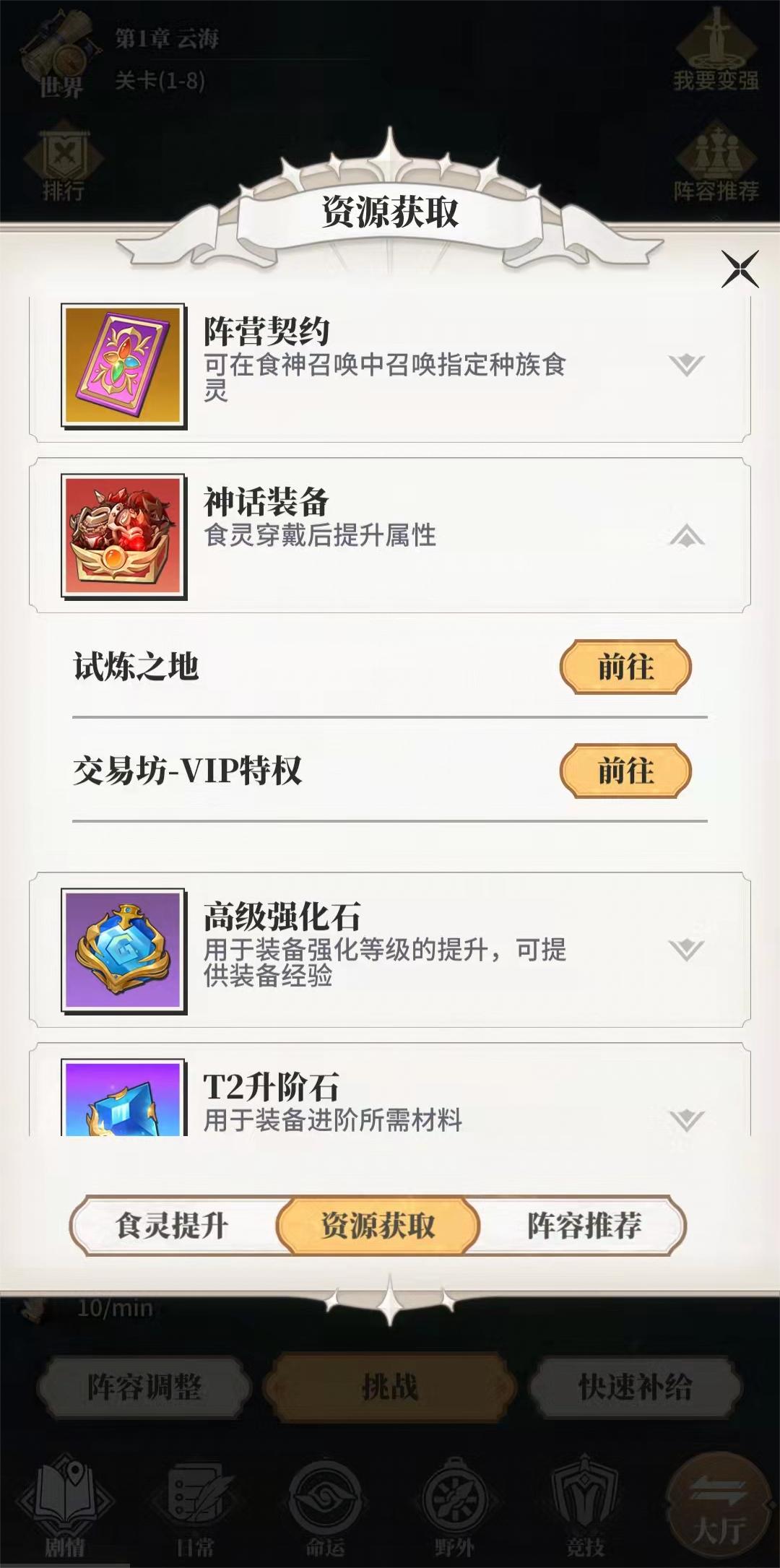Expand the T2升阶石 resource entry
The height and width of the screenshot is (1568, 780).
coord(686,1119)
